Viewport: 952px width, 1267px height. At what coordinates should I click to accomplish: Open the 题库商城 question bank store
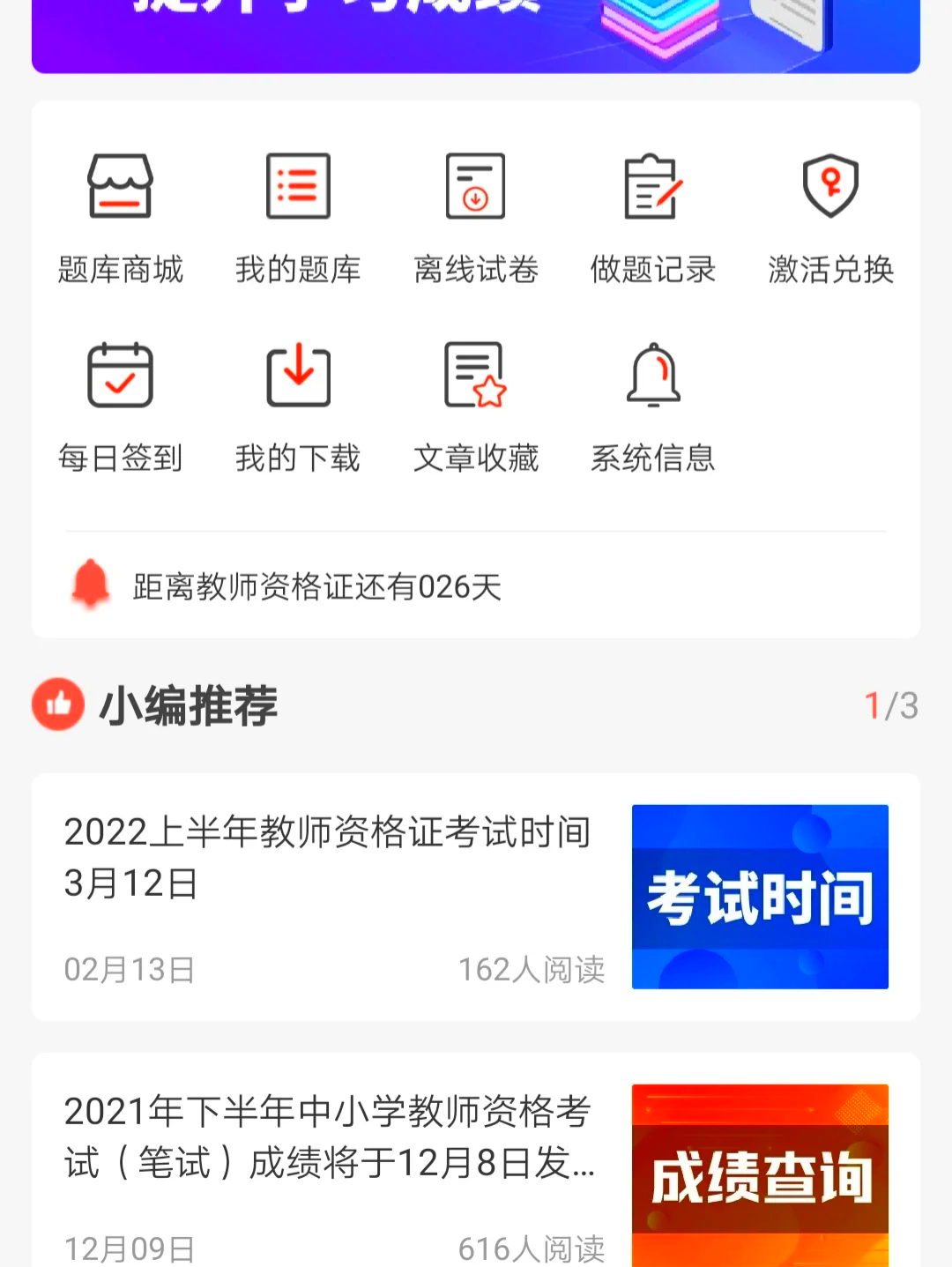coord(120,212)
